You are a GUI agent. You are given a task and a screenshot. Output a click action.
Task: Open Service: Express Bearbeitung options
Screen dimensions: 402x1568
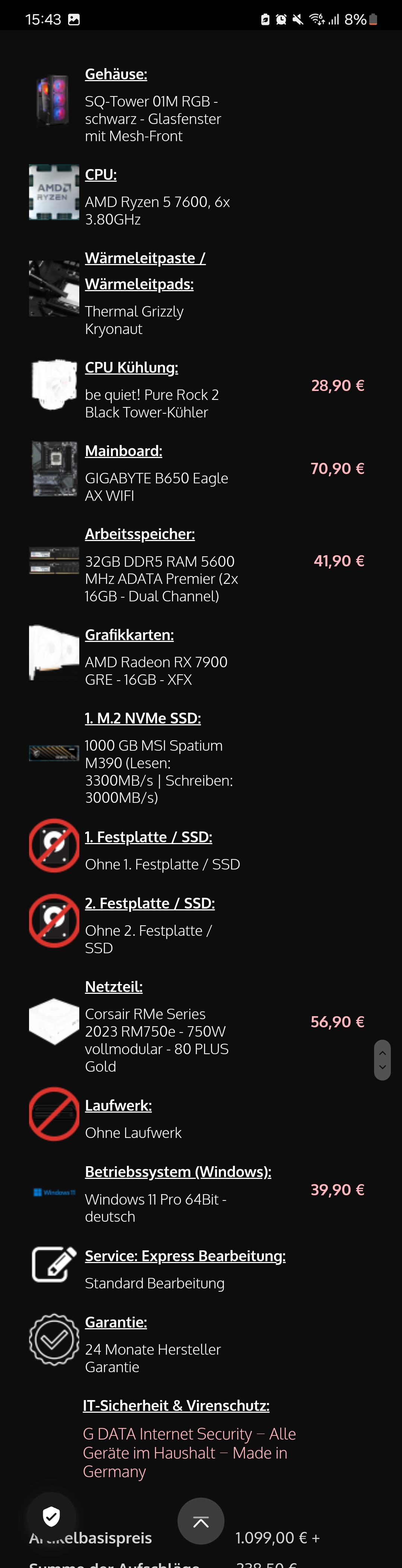click(185, 1256)
